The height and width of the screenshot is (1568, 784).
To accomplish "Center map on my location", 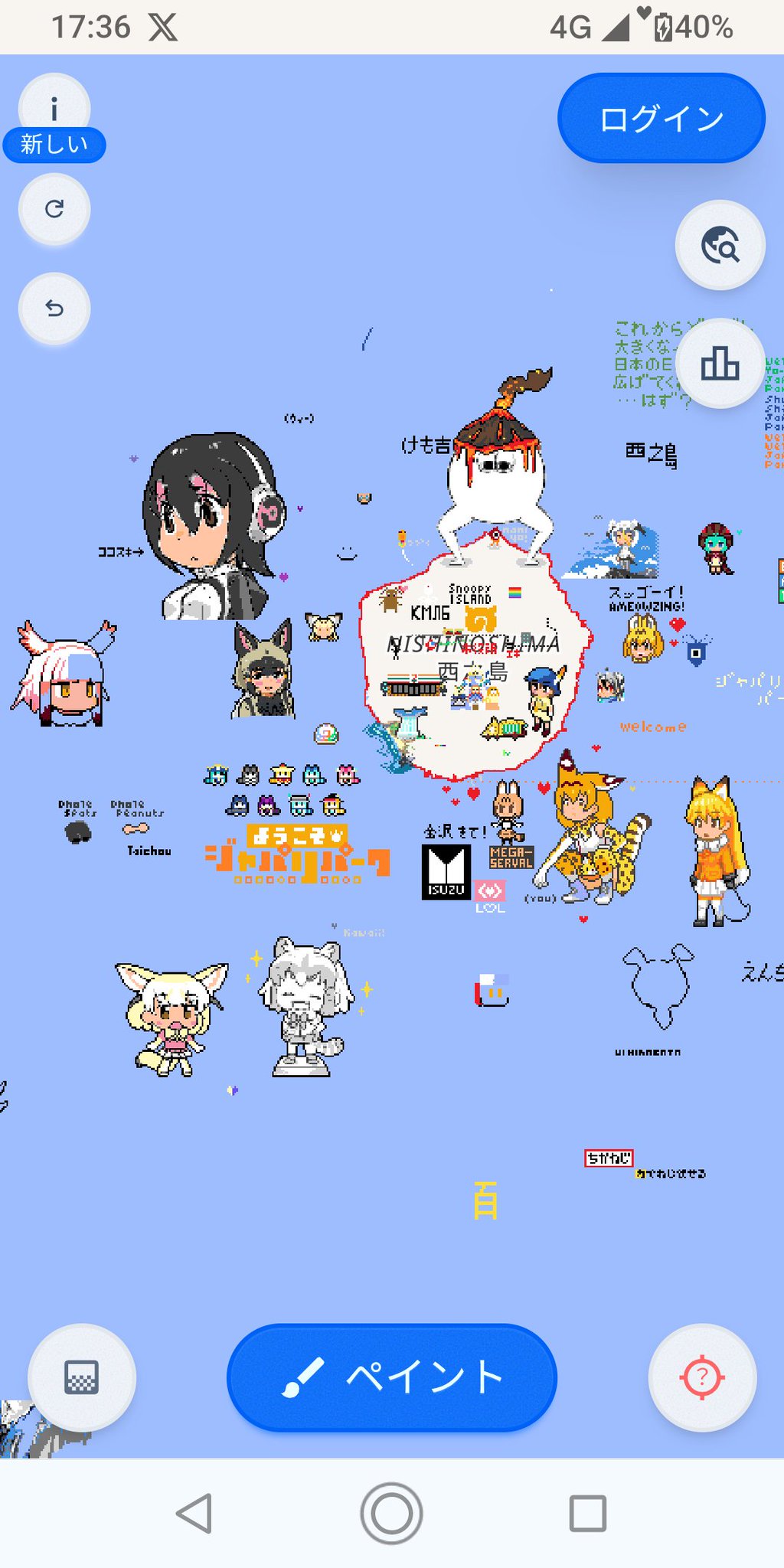I will click(x=701, y=1377).
